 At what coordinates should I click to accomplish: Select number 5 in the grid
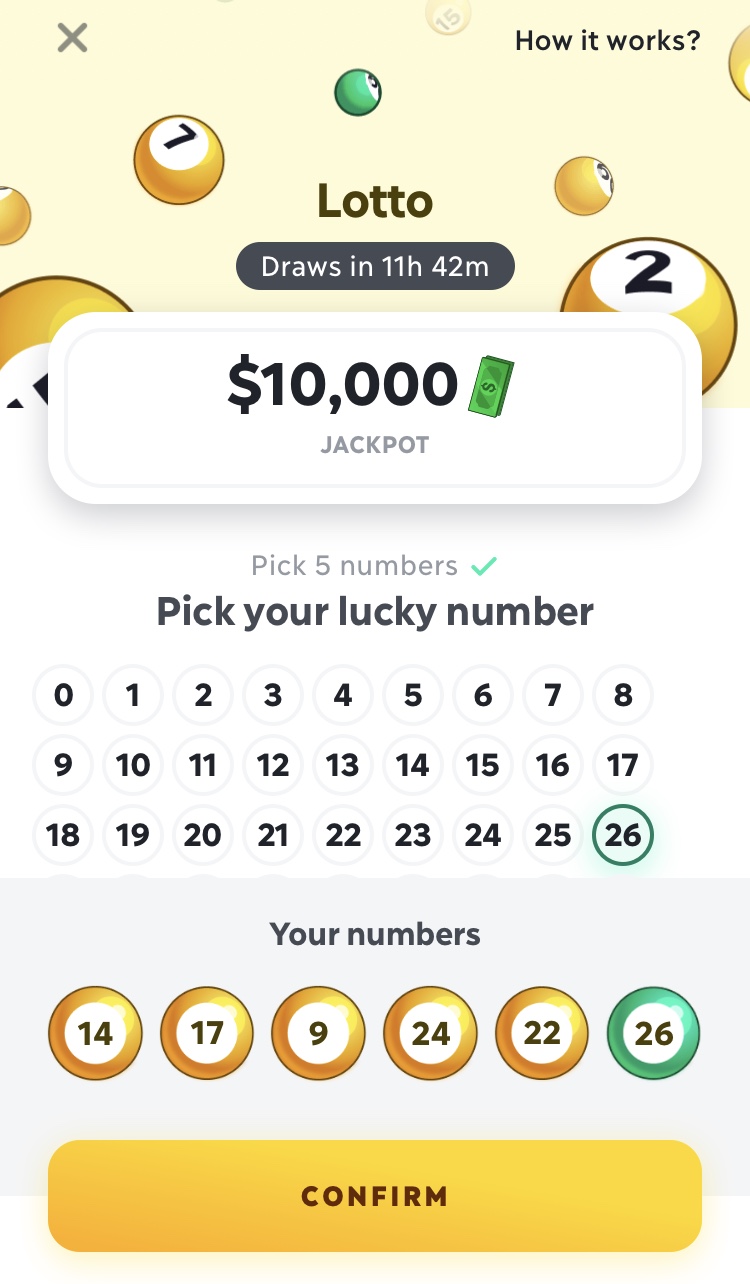point(413,695)
